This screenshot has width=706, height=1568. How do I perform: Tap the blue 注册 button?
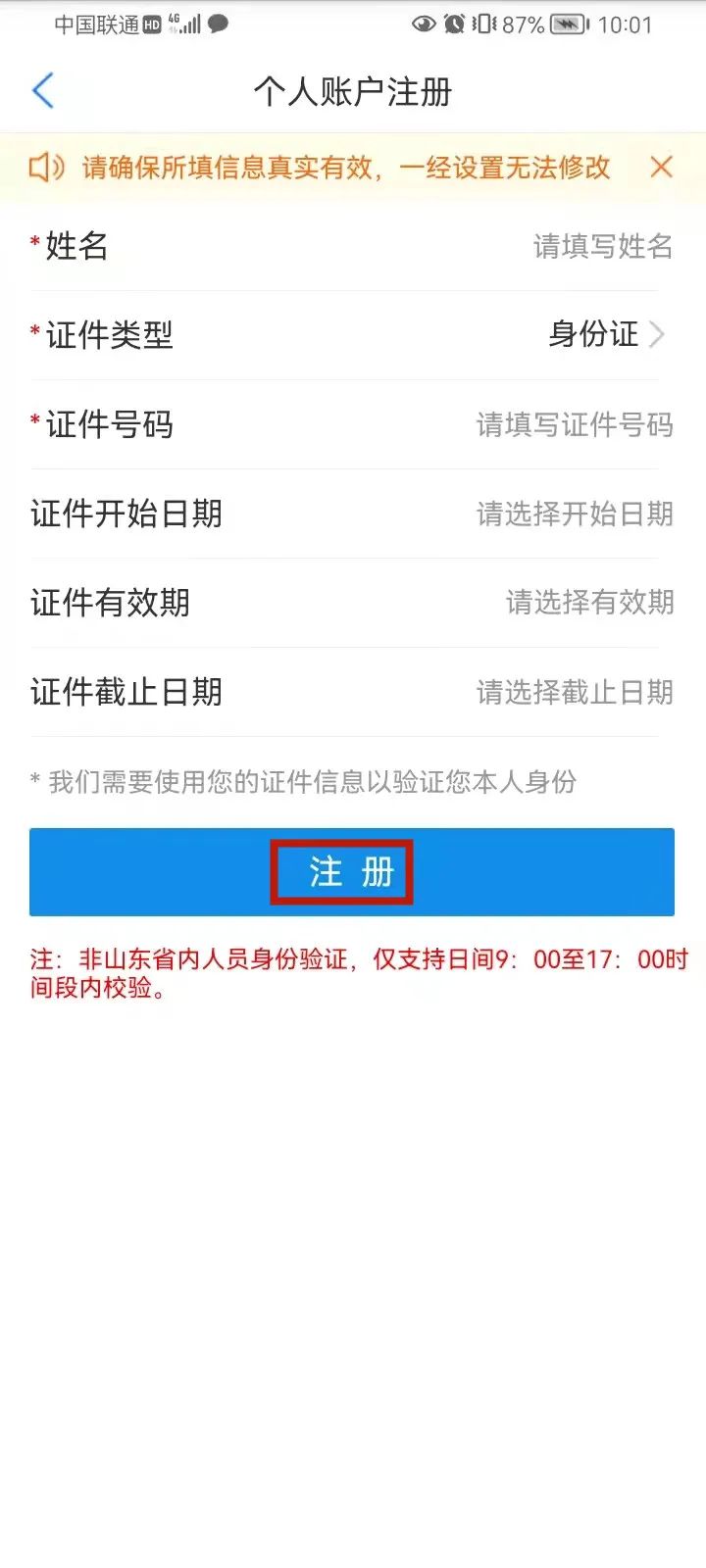352,872
